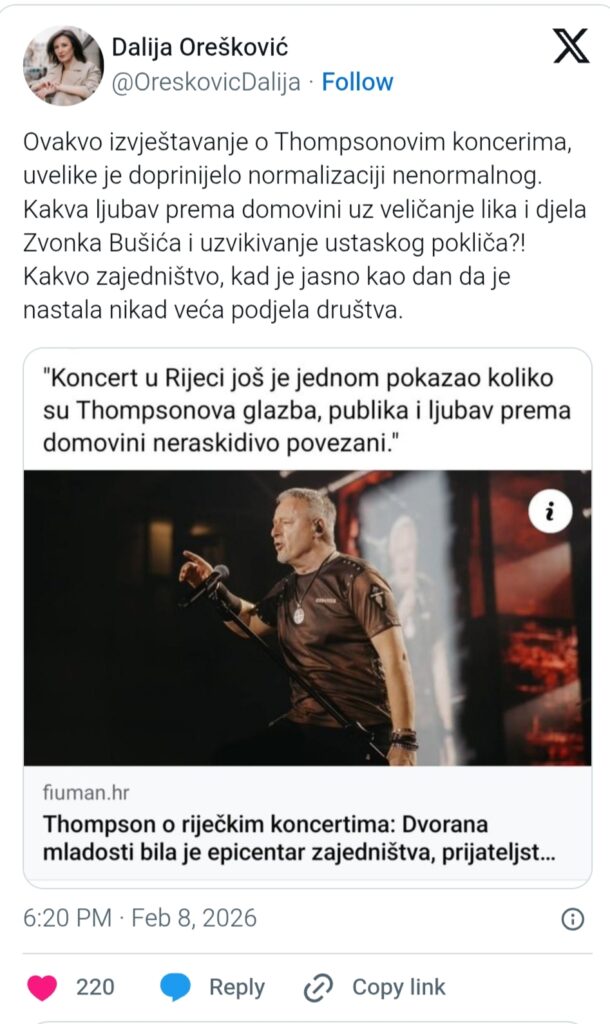Screen dimensions: 610x1024
Task: Open the X logo link
Action: click(571, 46)
